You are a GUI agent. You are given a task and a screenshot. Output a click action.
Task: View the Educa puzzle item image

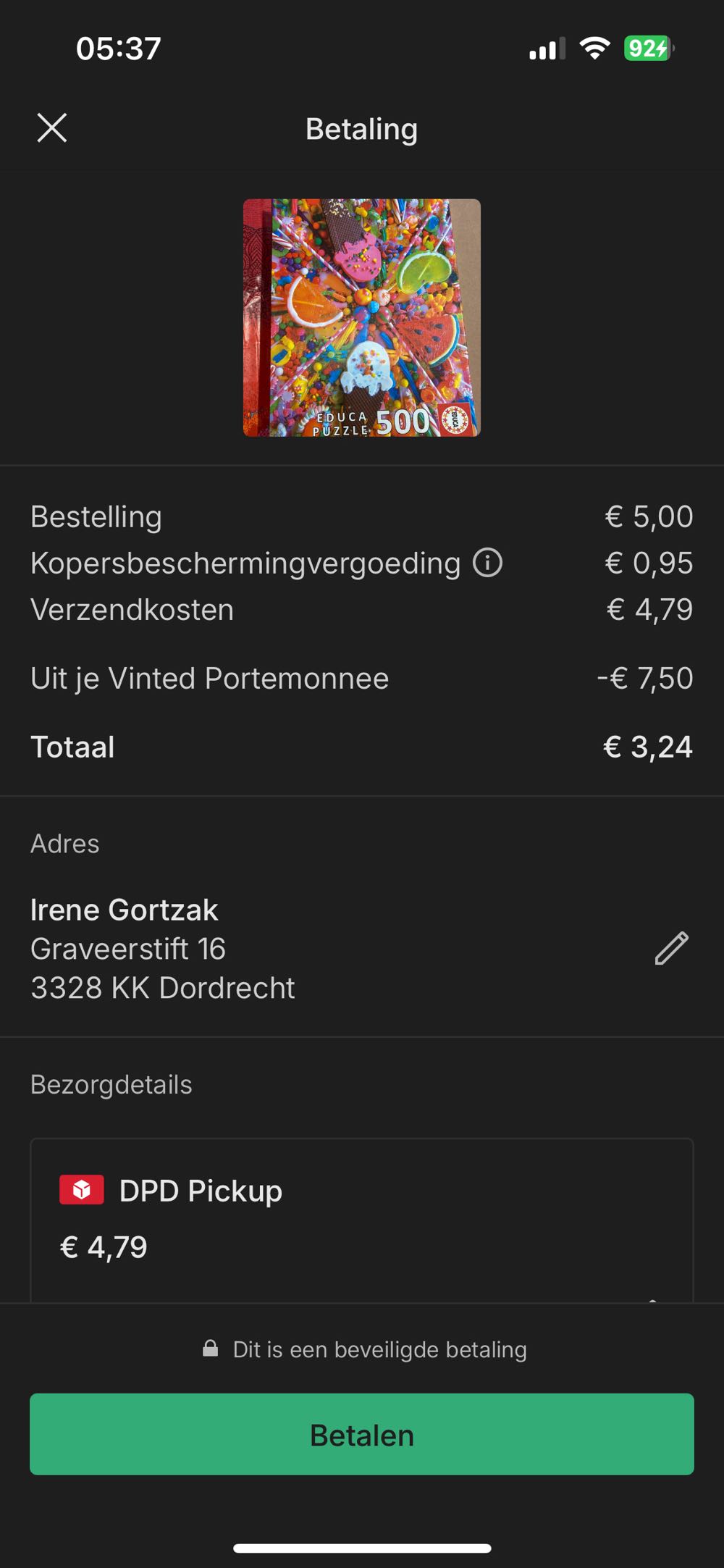(362, 318)
